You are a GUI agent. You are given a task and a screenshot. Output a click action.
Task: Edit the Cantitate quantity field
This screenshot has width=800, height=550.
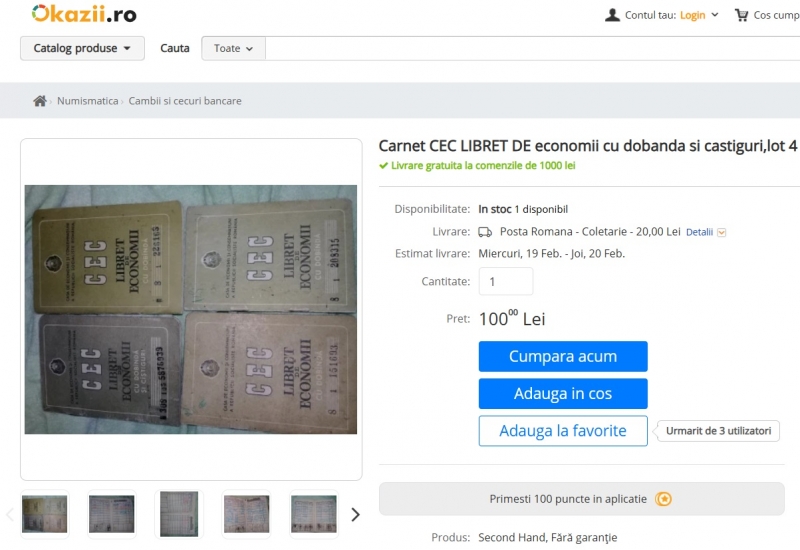point(505,282)
